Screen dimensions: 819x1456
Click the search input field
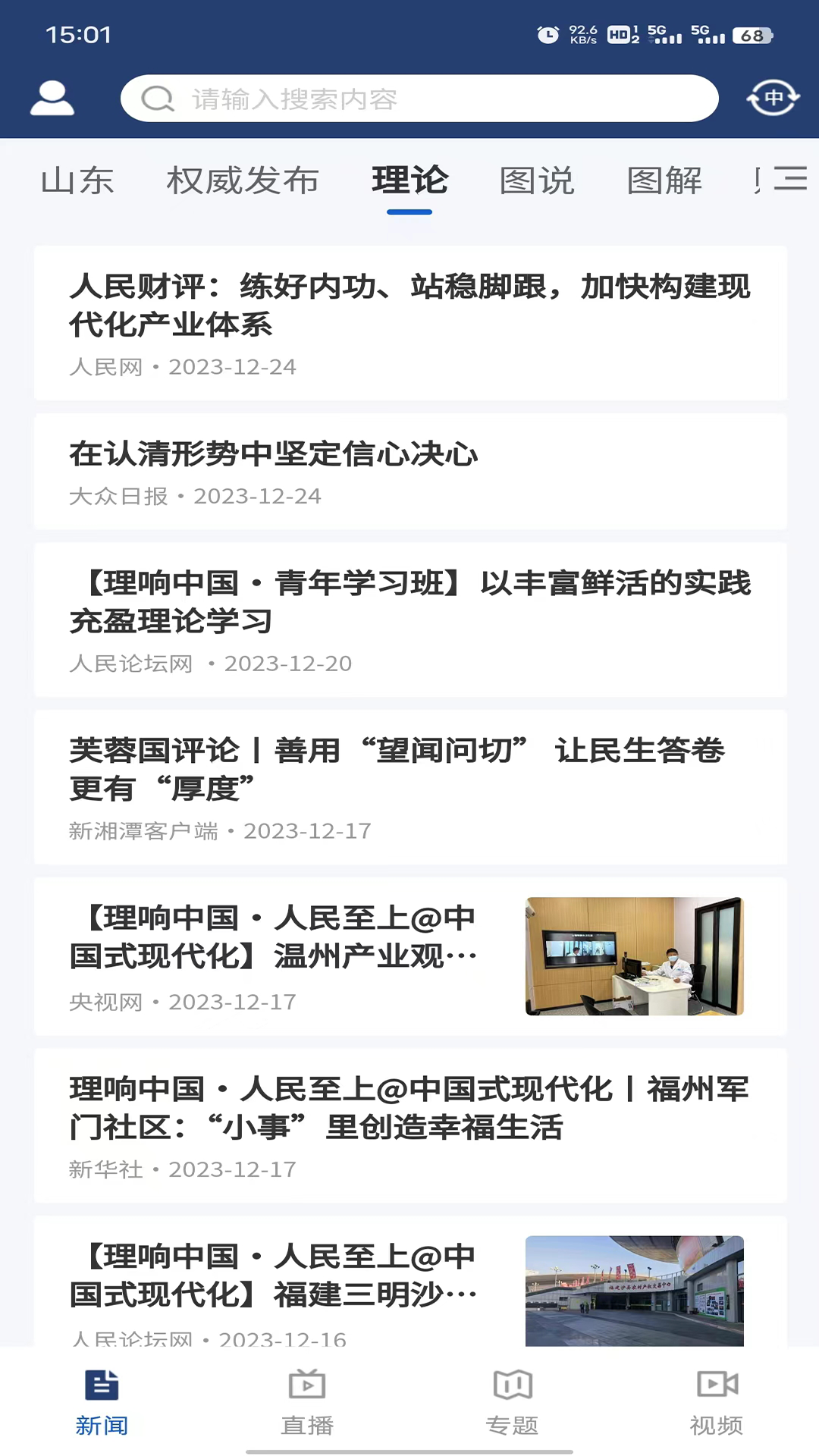[421, 99]
